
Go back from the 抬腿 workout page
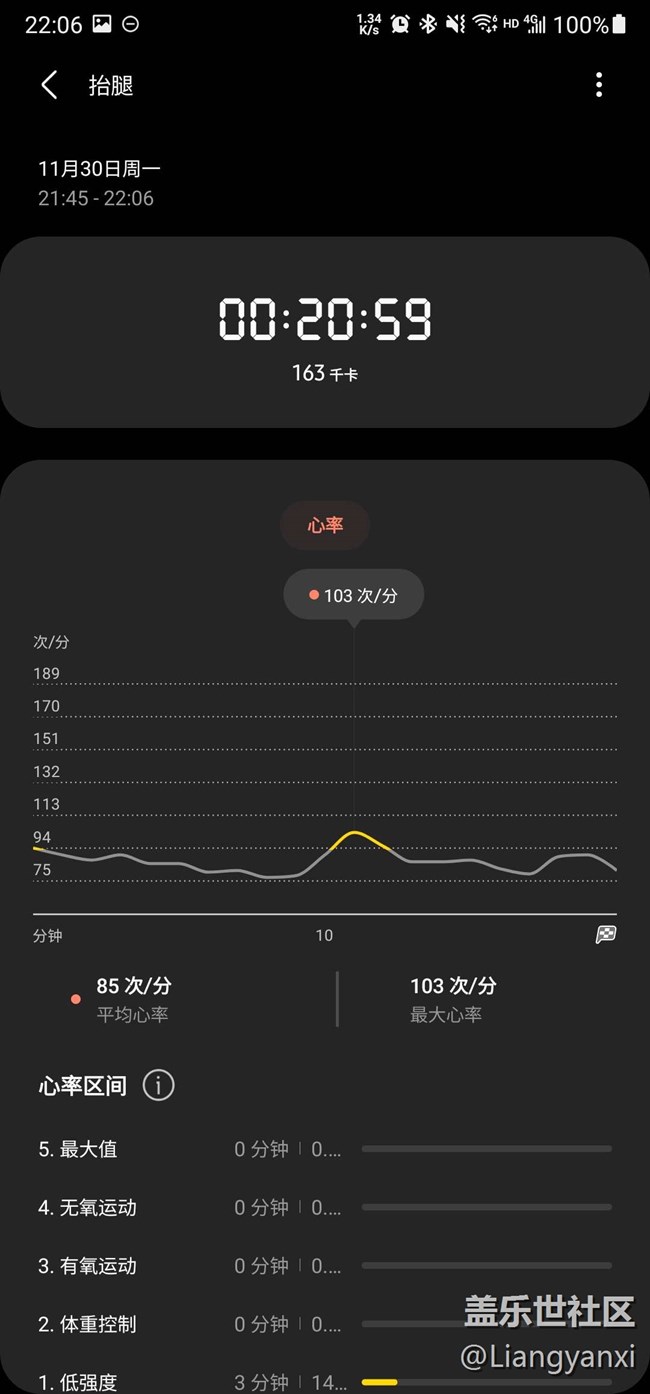point(49,86)
